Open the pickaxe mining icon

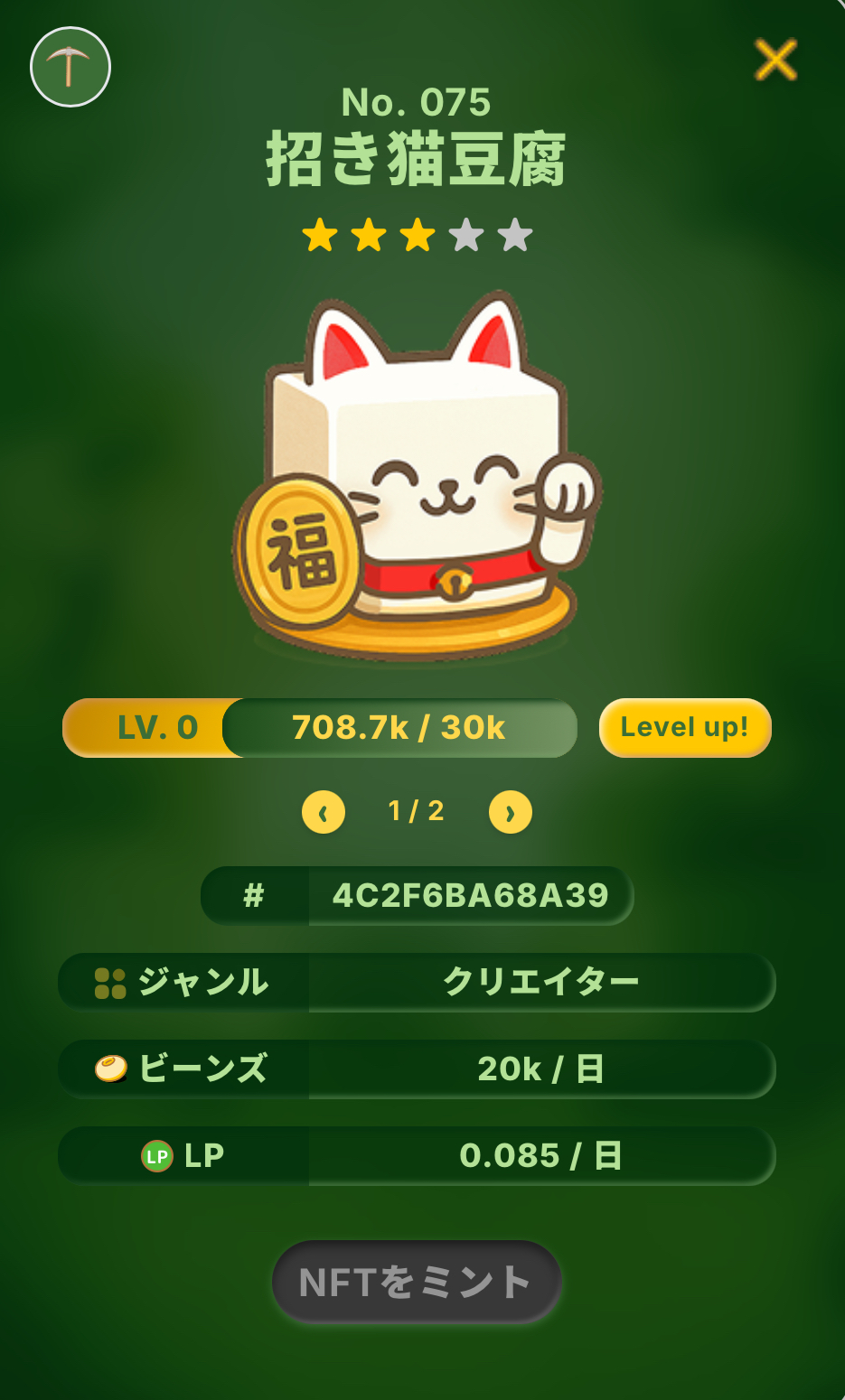tap(70, 67)
